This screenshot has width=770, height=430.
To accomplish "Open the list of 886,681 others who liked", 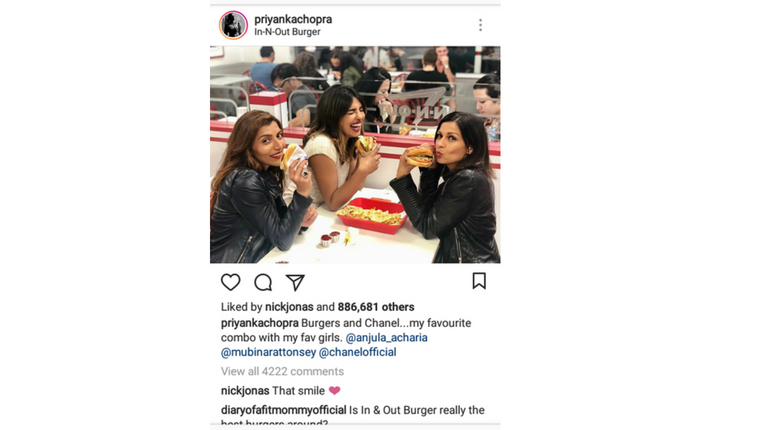I will pyautogui.click(x=376, y=307).
